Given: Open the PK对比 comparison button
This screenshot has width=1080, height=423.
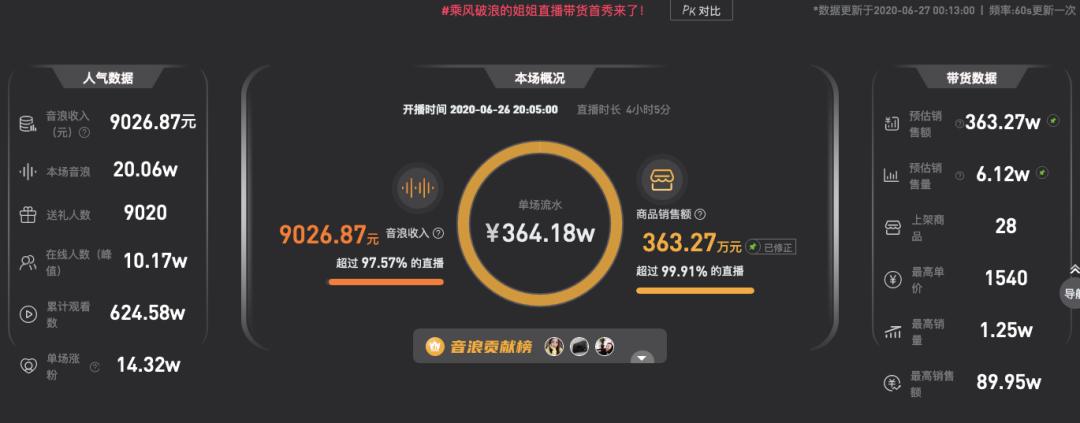Looking at the screenshot, I should [701, 10].
